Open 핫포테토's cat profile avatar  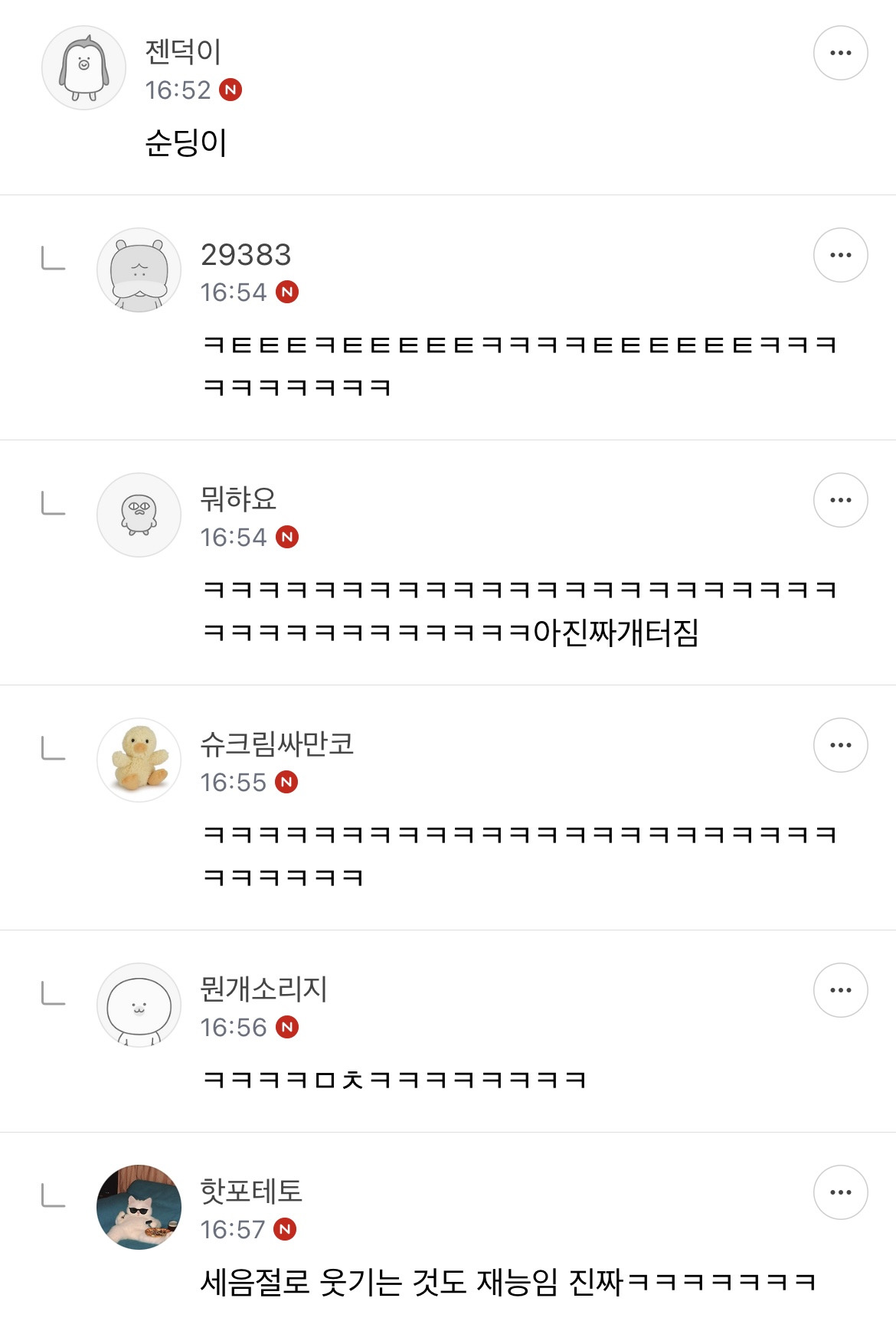click(139, 1207)
